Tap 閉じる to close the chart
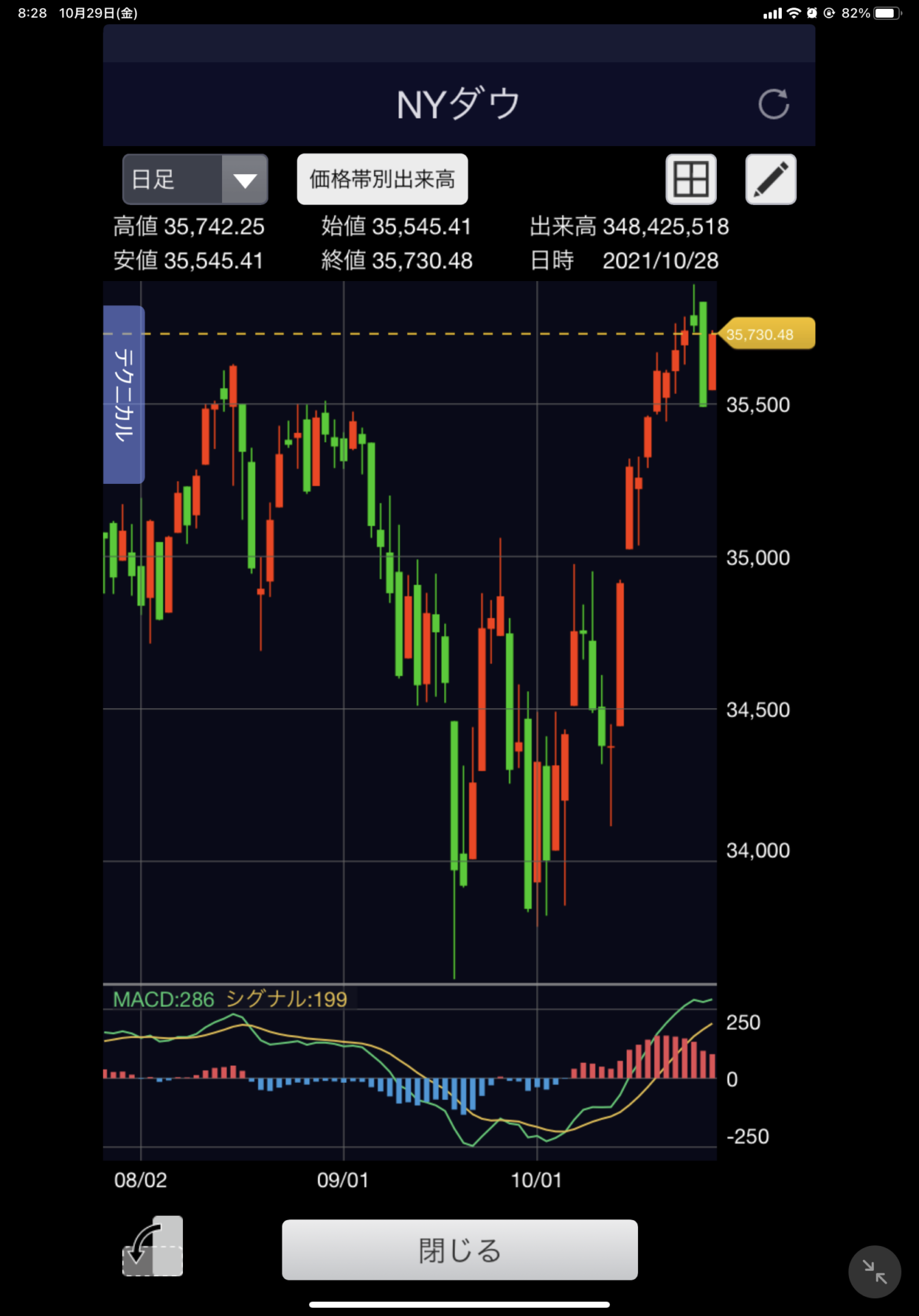This screenshot has height=1316, width=919. click(459, 1250)
